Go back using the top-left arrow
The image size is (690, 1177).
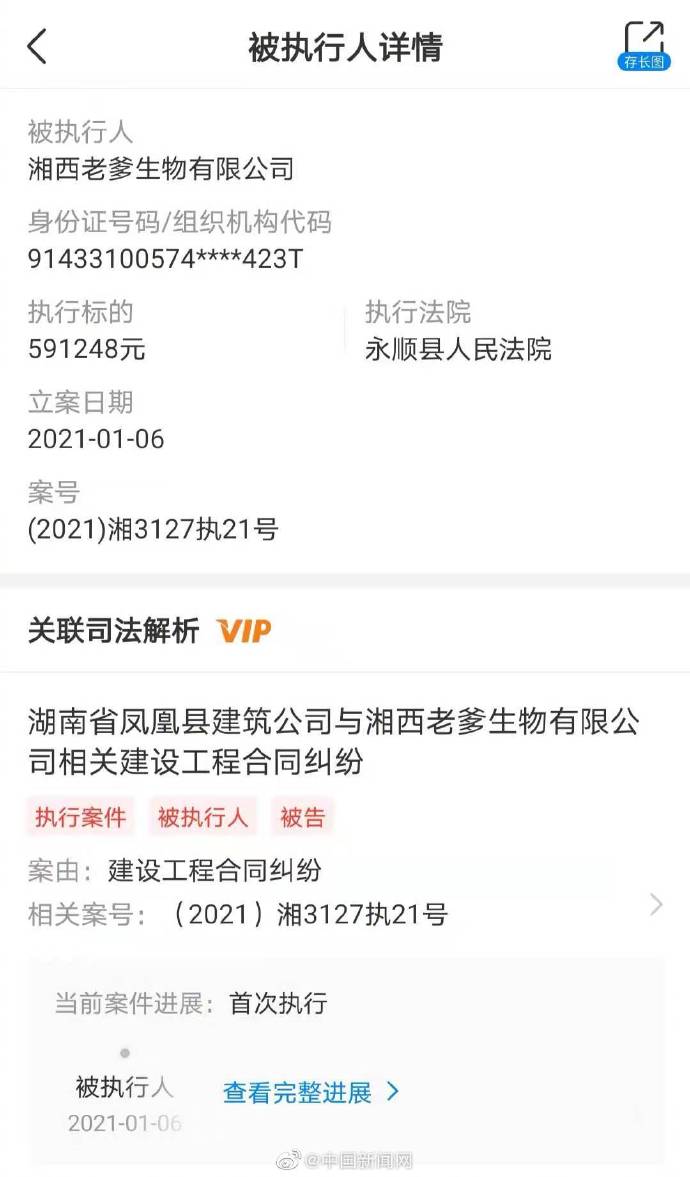(37, 47)
